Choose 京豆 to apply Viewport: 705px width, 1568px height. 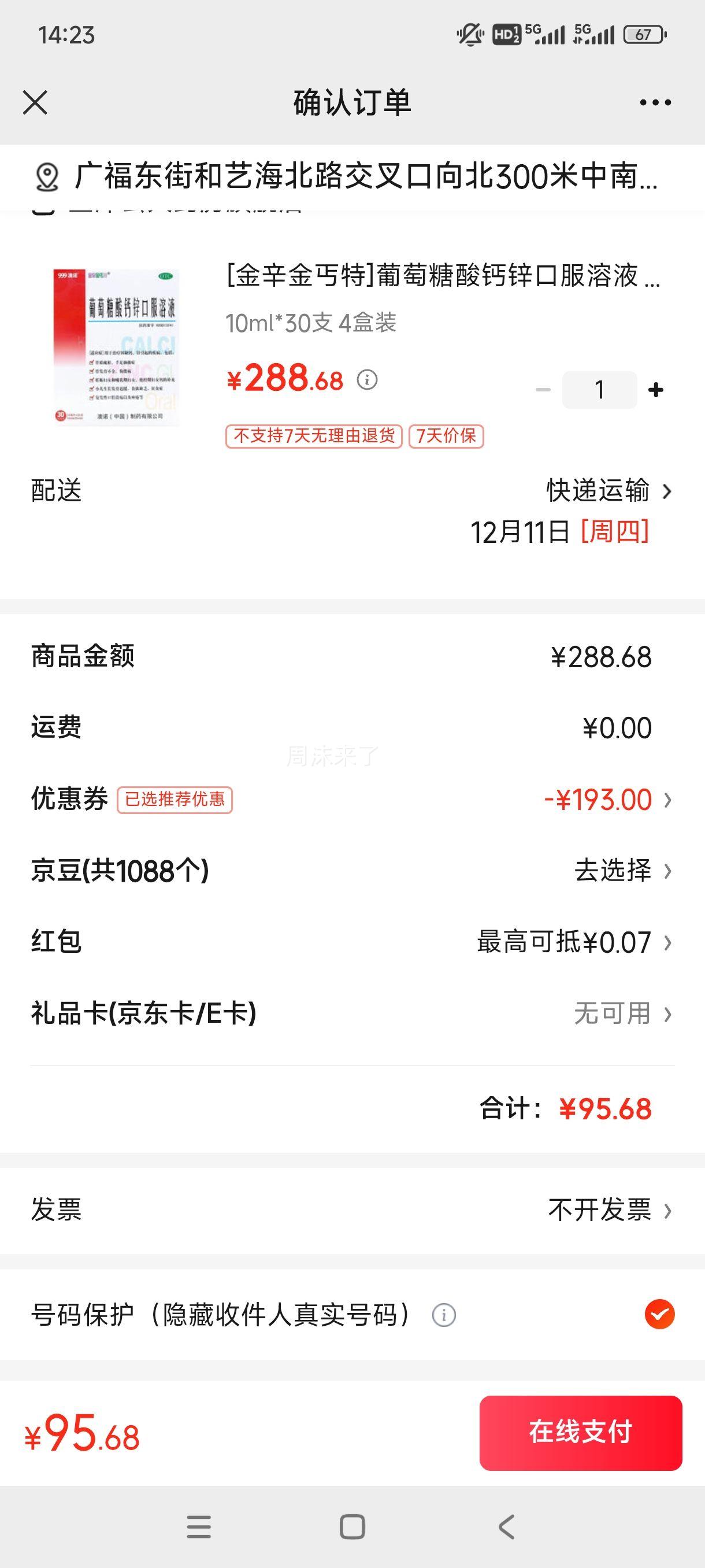tap(622, 870)
